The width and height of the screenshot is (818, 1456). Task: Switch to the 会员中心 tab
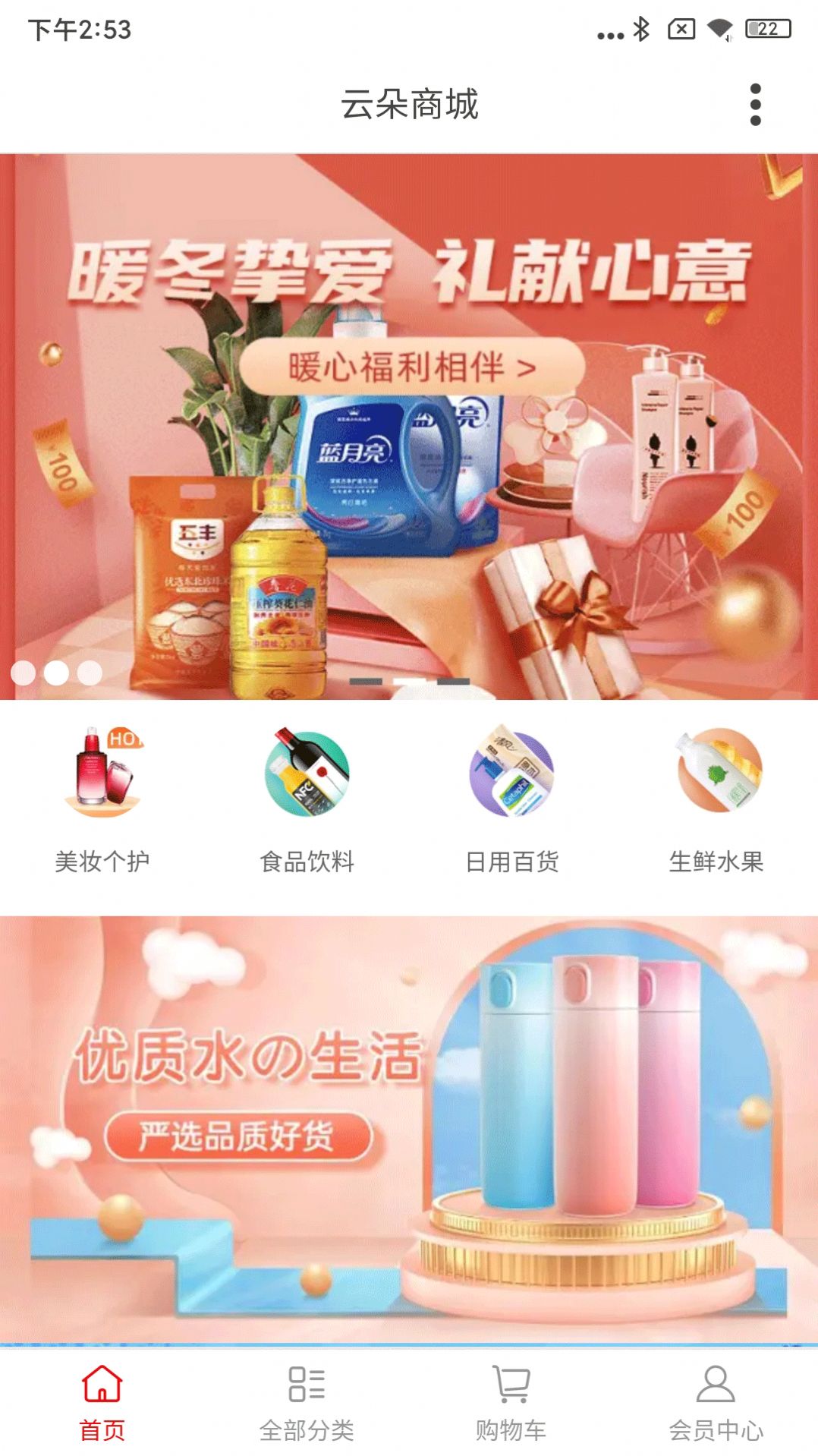[x=716, y=1403]
